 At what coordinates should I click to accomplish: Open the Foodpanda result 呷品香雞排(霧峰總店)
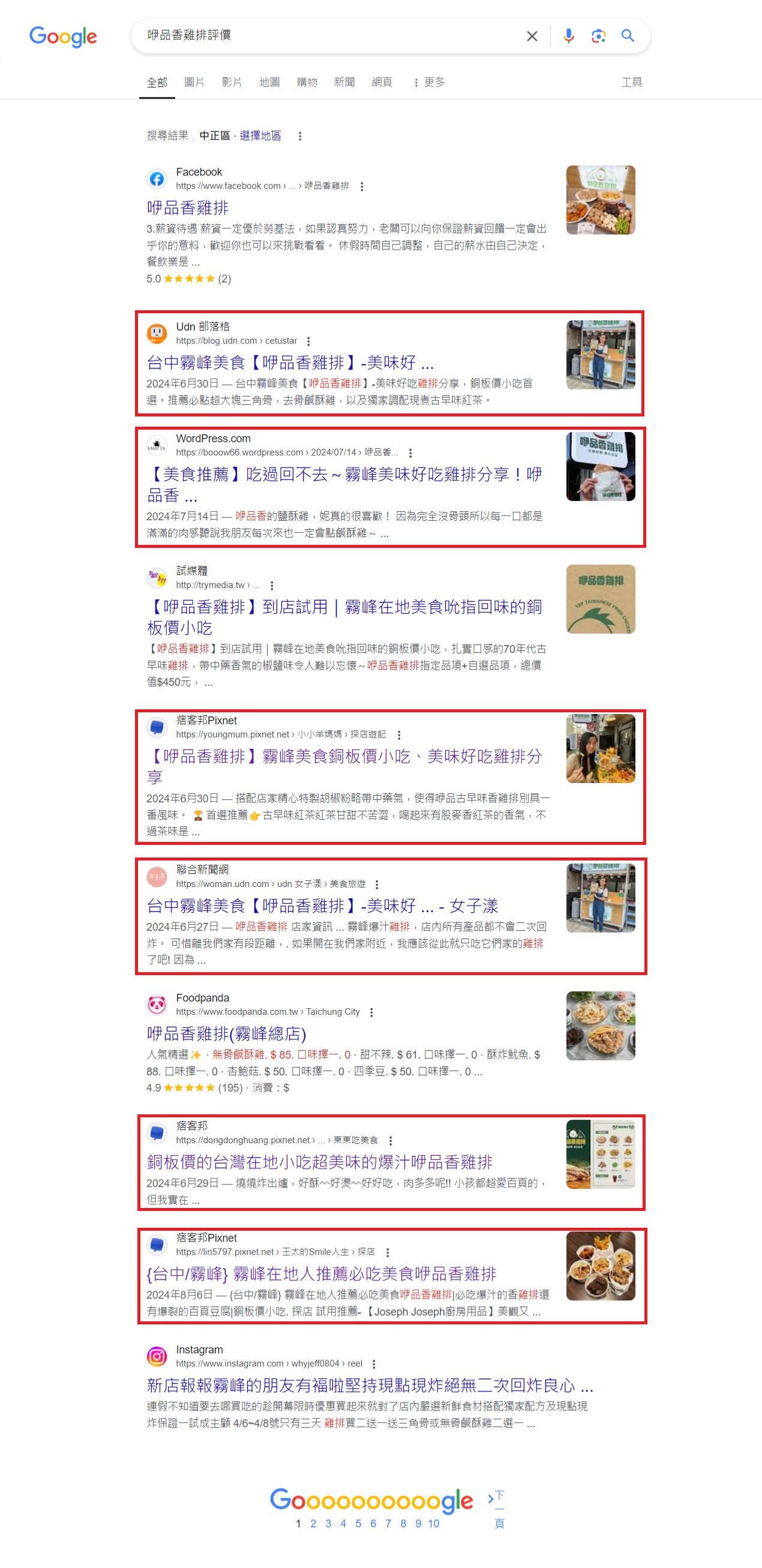226,1033
